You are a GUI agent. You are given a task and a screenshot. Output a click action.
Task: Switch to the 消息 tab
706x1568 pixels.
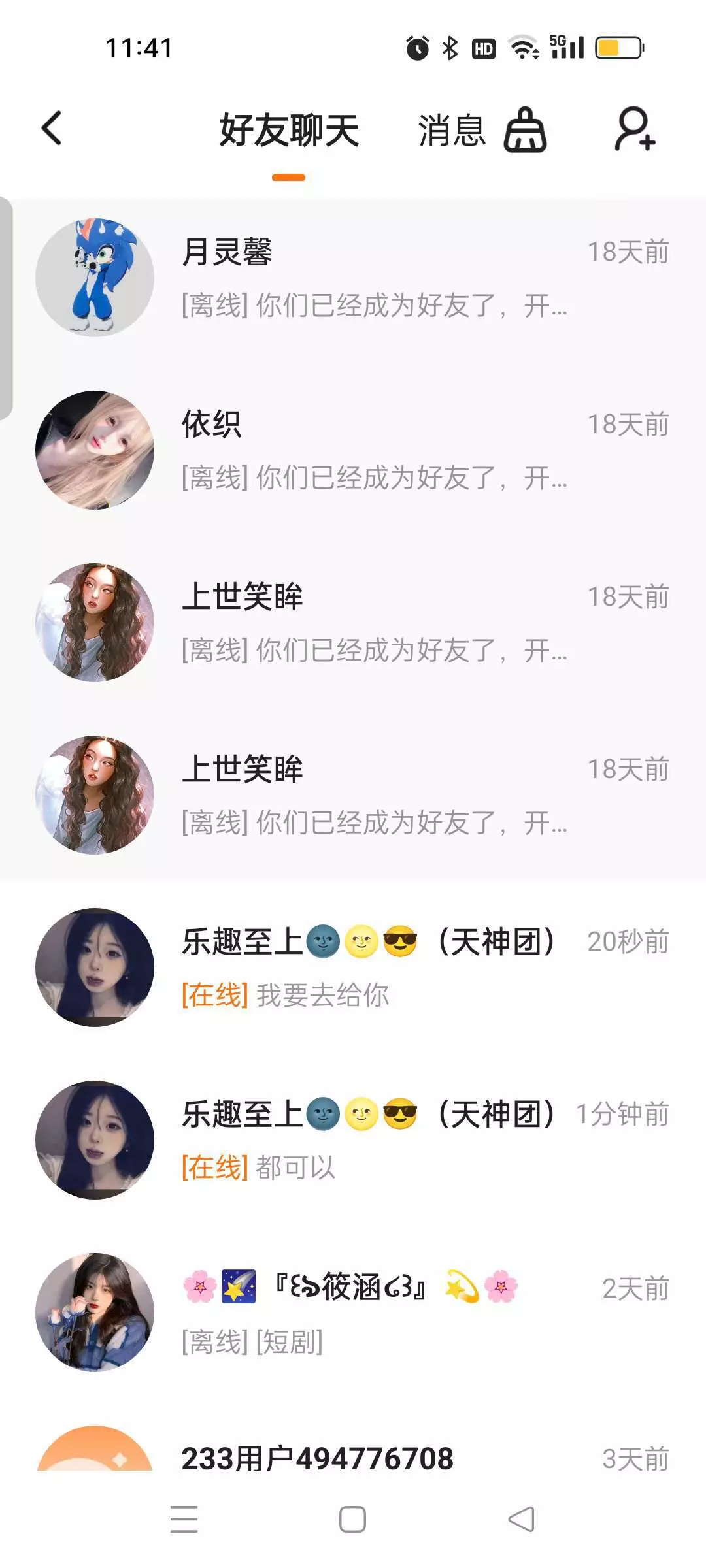[x=451, y=130]
